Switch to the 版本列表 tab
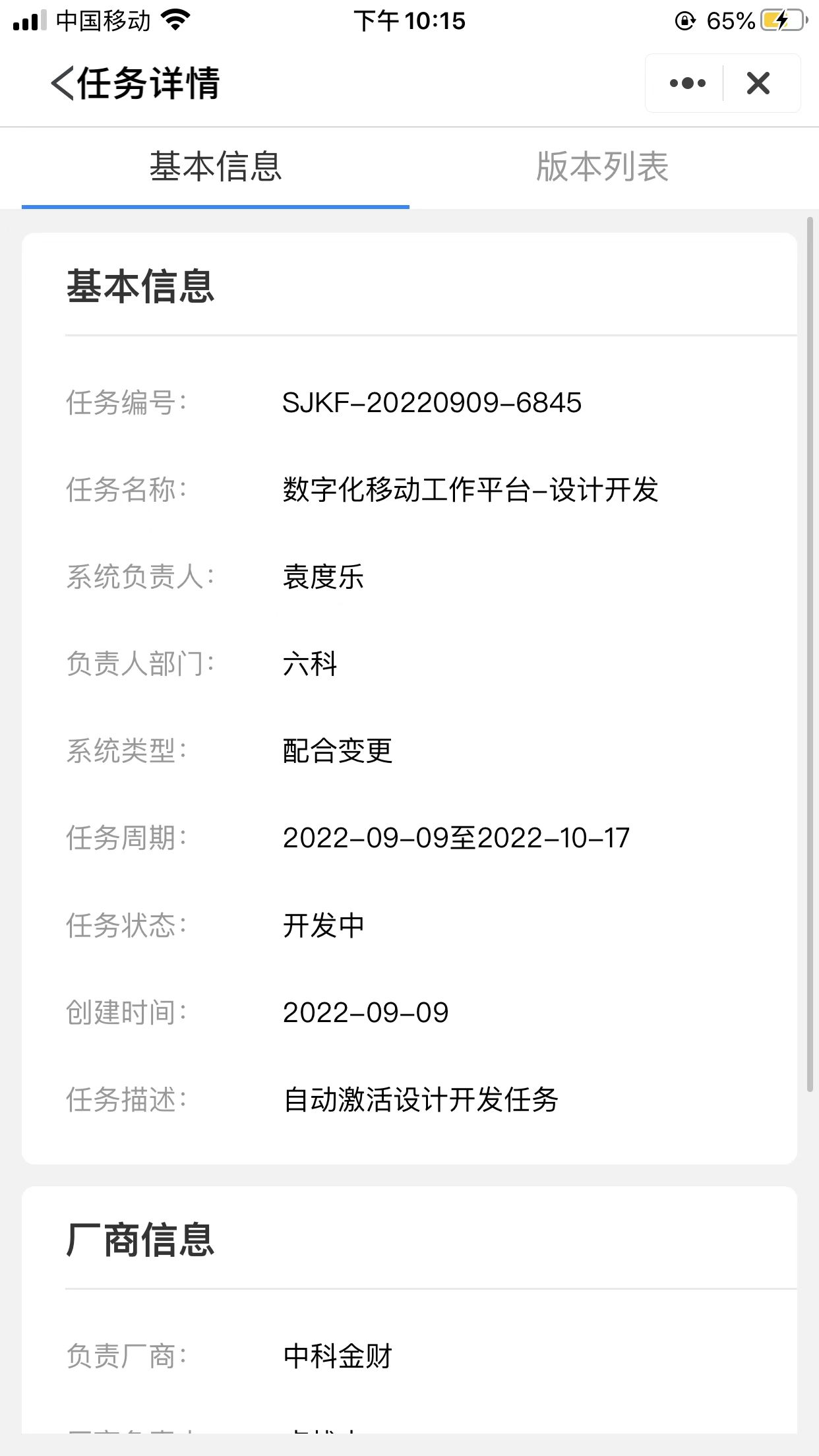Viewport: 819px width, 1456px height. [x=603, y=166]
